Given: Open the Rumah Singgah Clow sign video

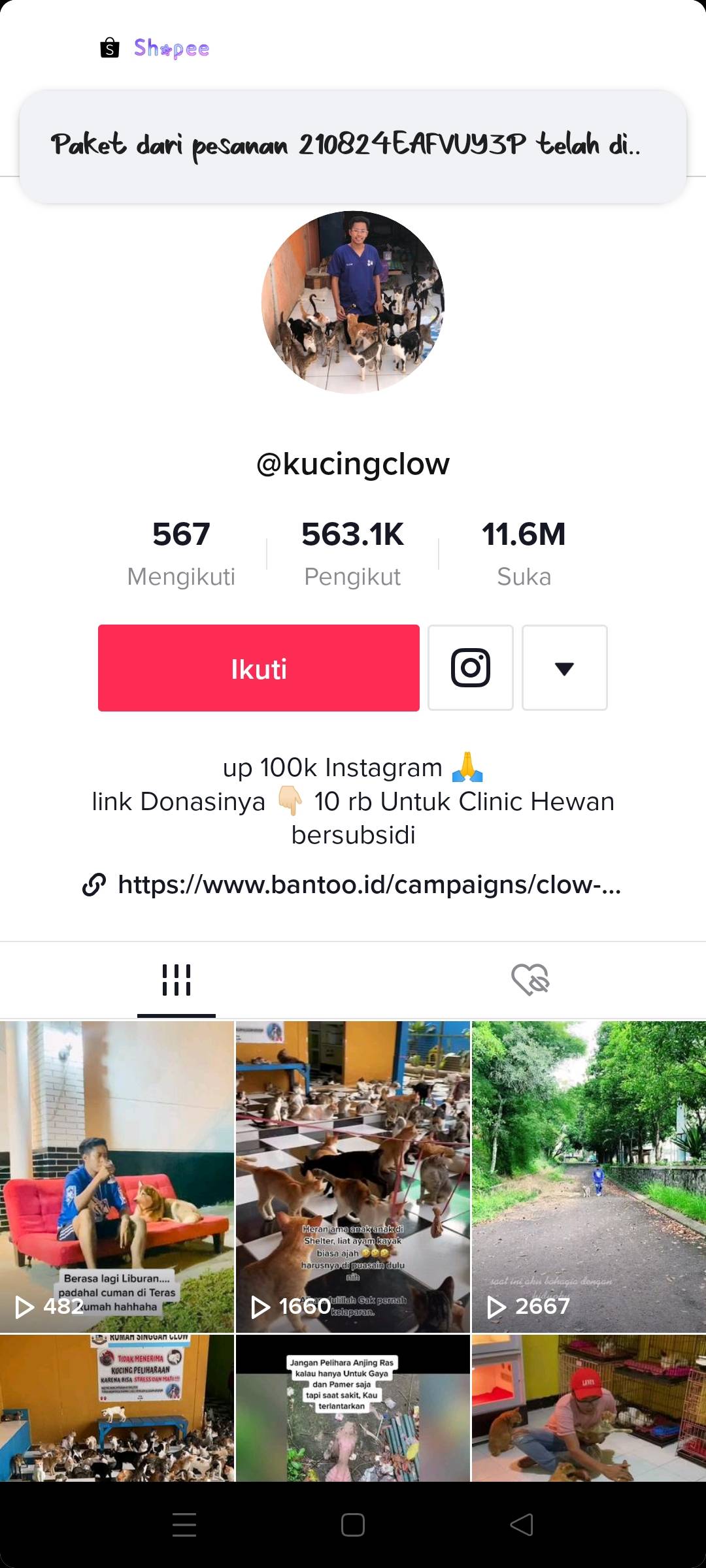Looking at the screenshot, I should click(117, 1408).
